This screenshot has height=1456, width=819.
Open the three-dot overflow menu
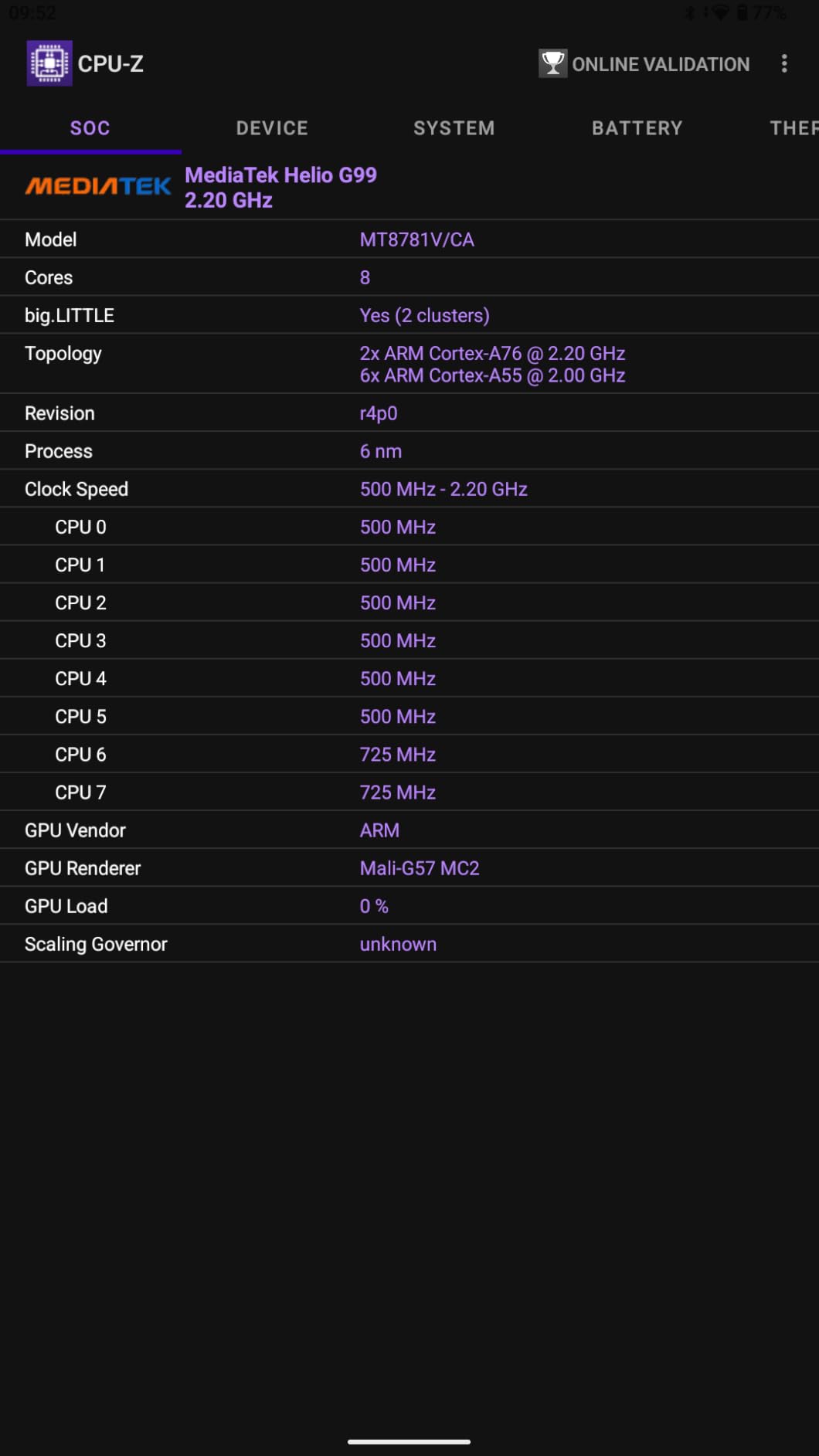click(784, 64)
